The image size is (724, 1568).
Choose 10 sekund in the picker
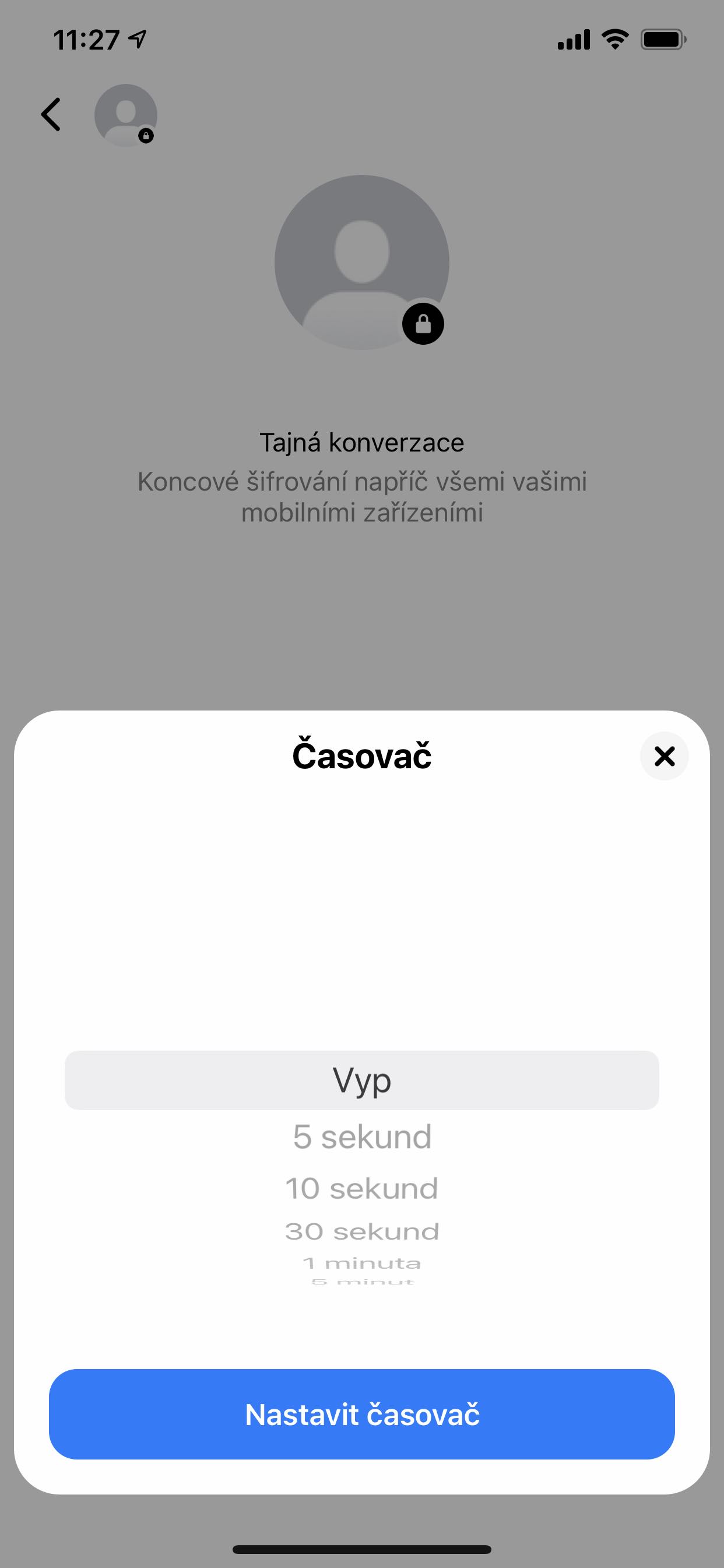[361, 1188]
